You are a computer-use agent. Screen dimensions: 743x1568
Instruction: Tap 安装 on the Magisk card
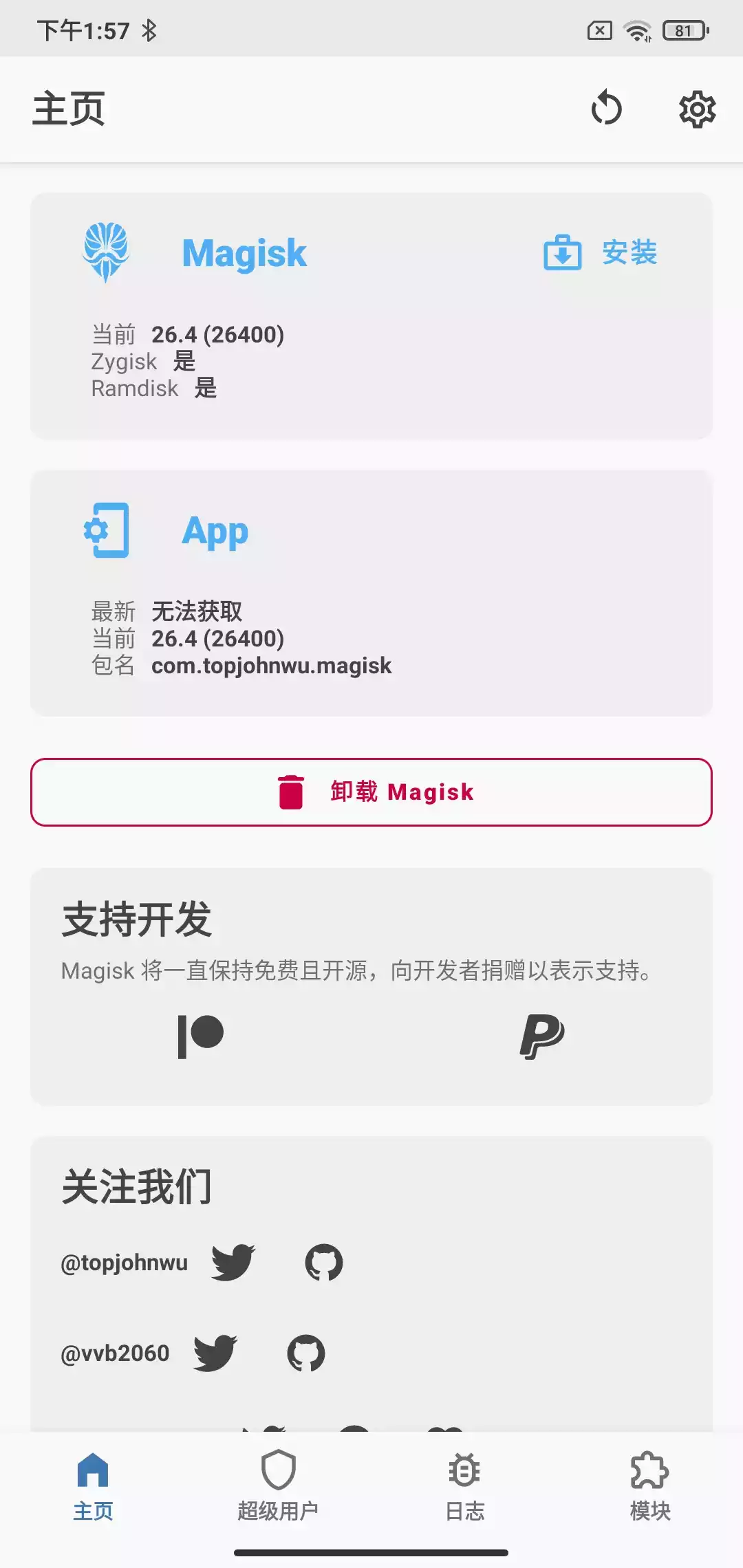coord(601,252)
